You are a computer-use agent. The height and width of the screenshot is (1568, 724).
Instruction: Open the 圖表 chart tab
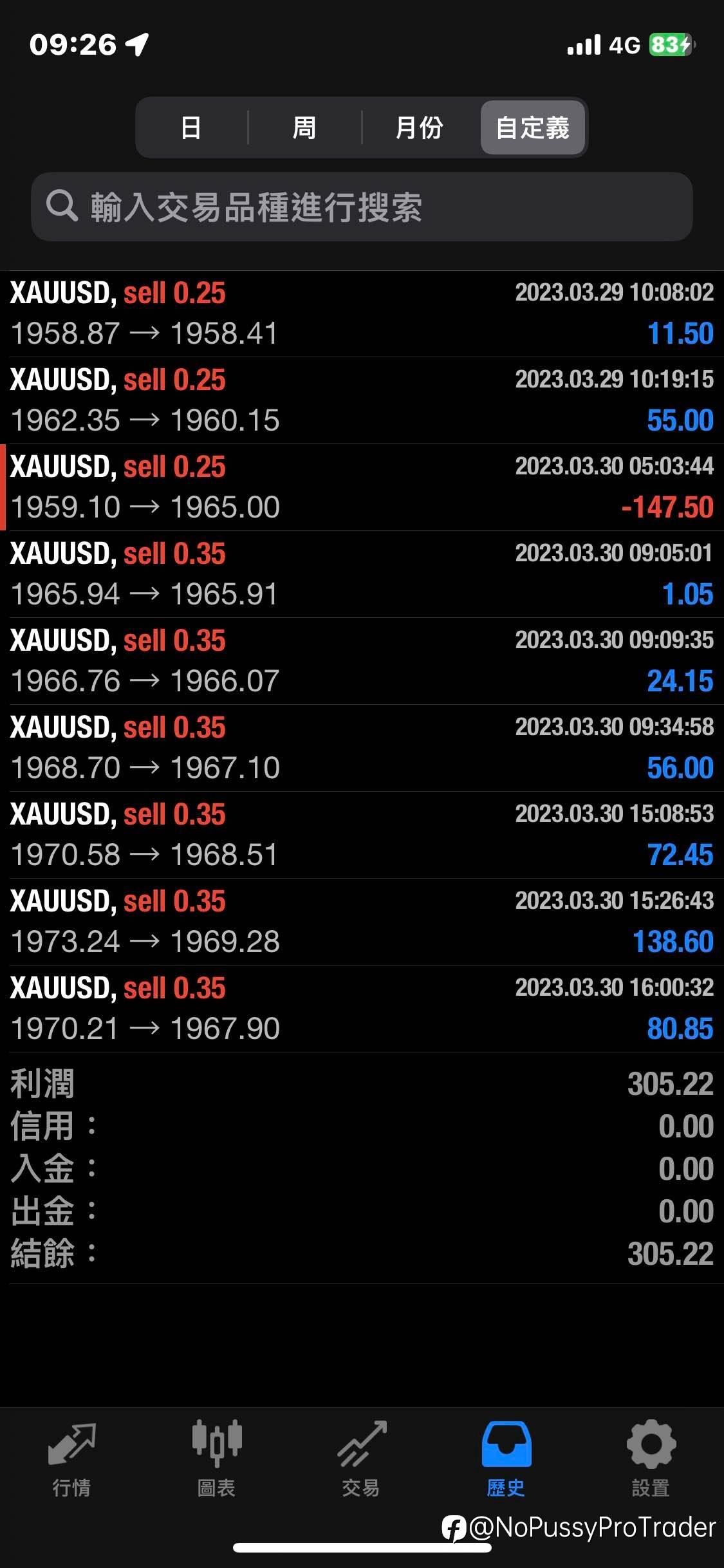point(217,1459)
